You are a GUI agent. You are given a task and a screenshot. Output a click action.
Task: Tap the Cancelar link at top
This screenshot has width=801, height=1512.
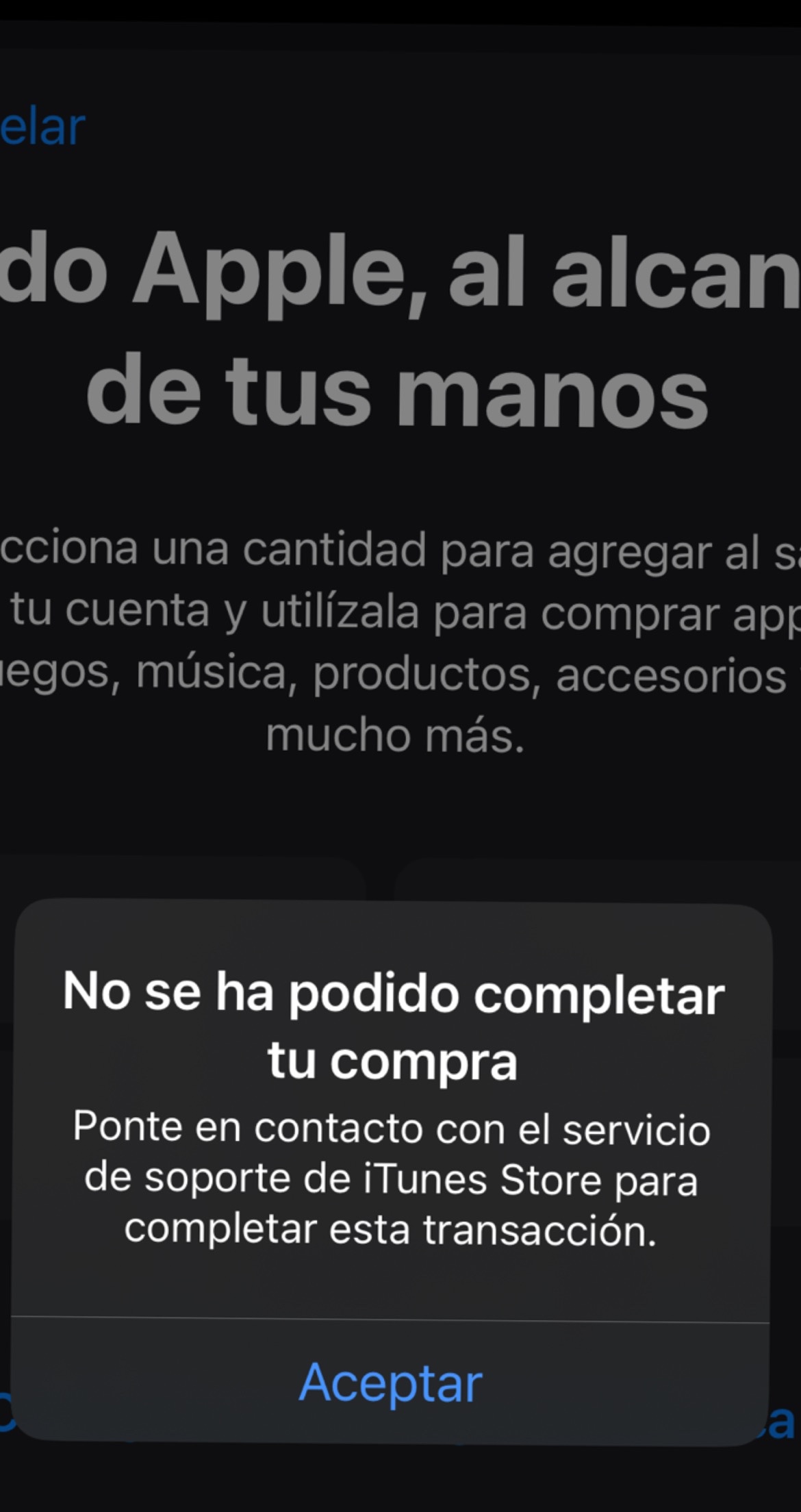point(42,127)
